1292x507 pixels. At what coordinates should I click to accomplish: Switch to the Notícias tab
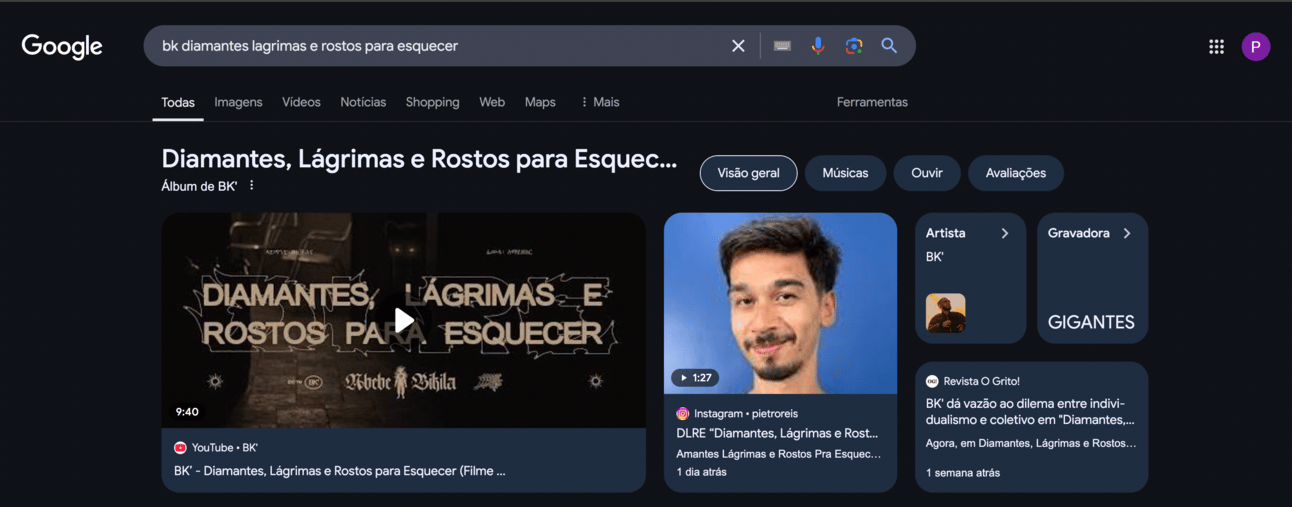(363, 102)
